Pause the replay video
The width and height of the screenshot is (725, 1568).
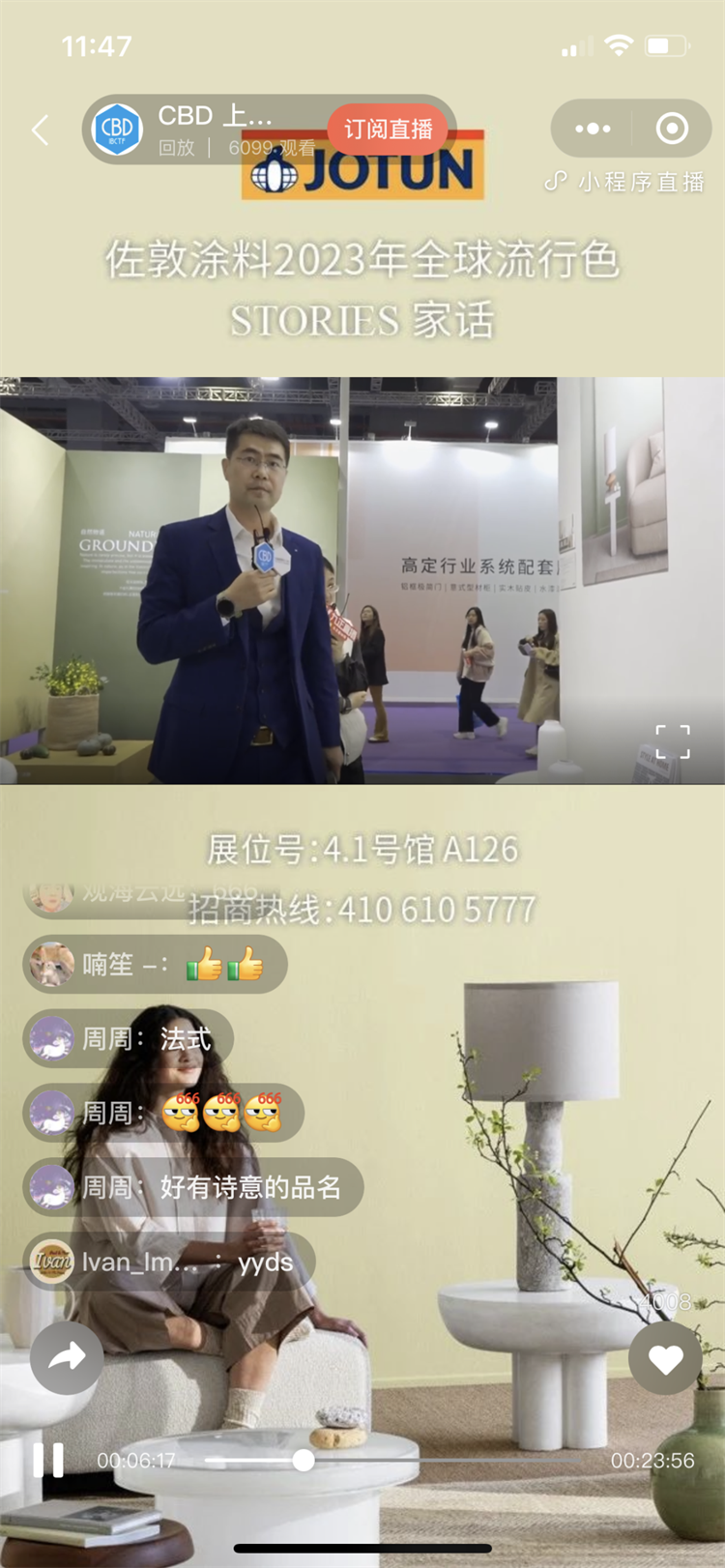(x=48, y=1460)
